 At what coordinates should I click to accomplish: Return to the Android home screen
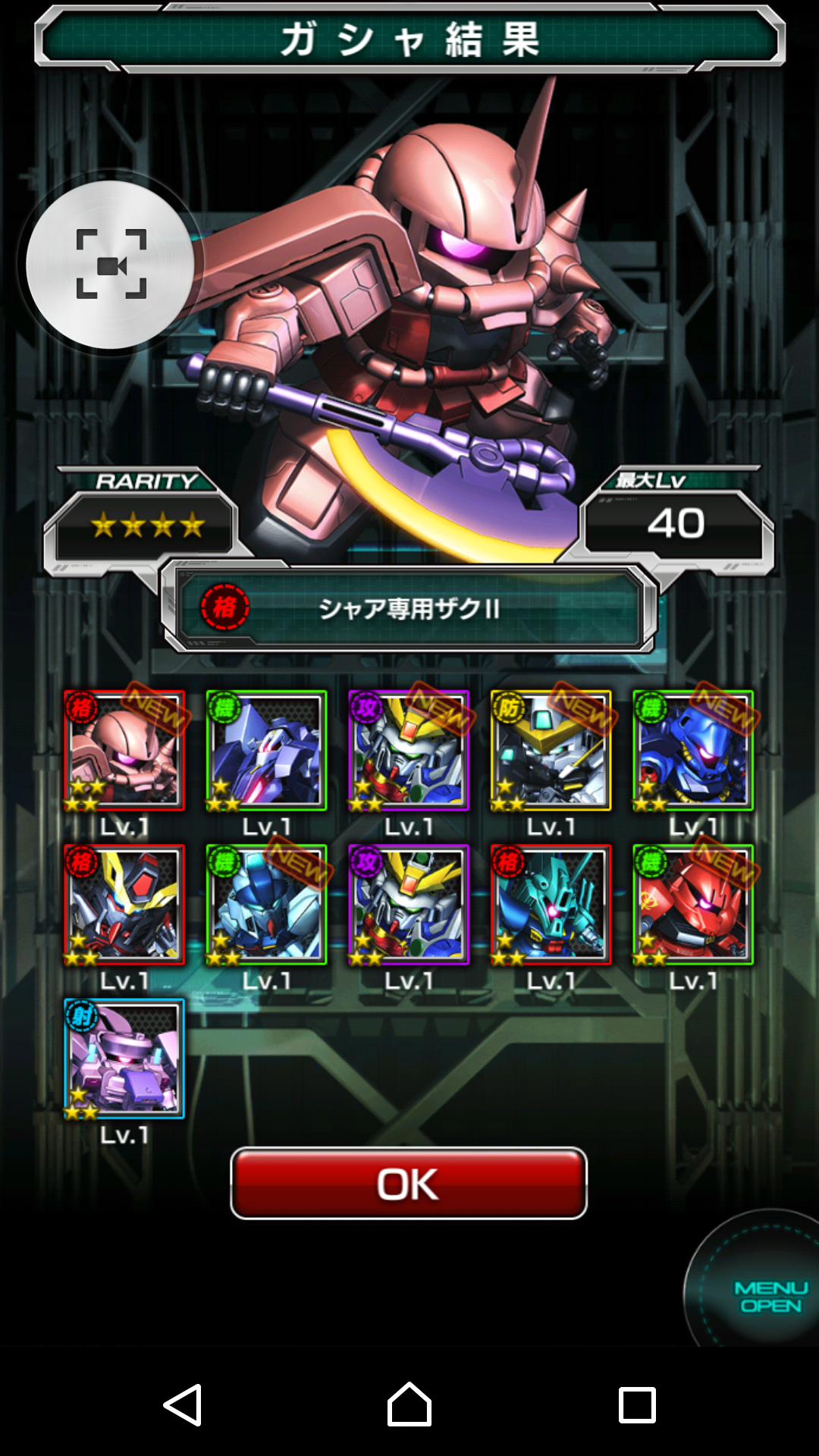pyautogui.click(x=409, y=1404)
